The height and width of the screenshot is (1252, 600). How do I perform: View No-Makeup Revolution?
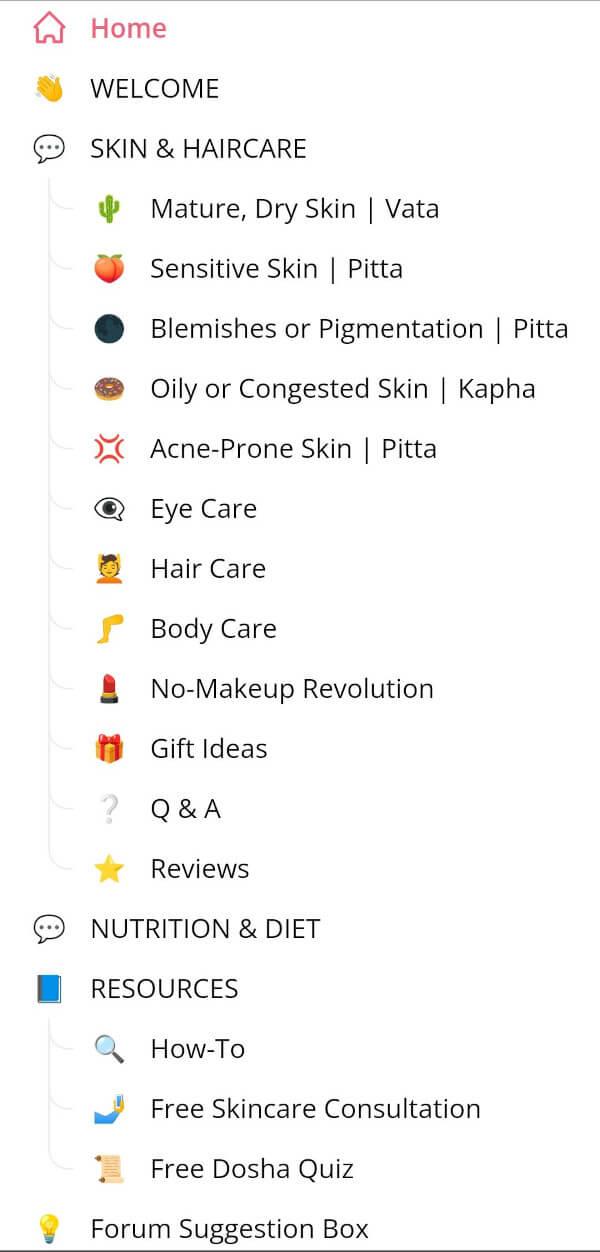click(x=292, y=688)
